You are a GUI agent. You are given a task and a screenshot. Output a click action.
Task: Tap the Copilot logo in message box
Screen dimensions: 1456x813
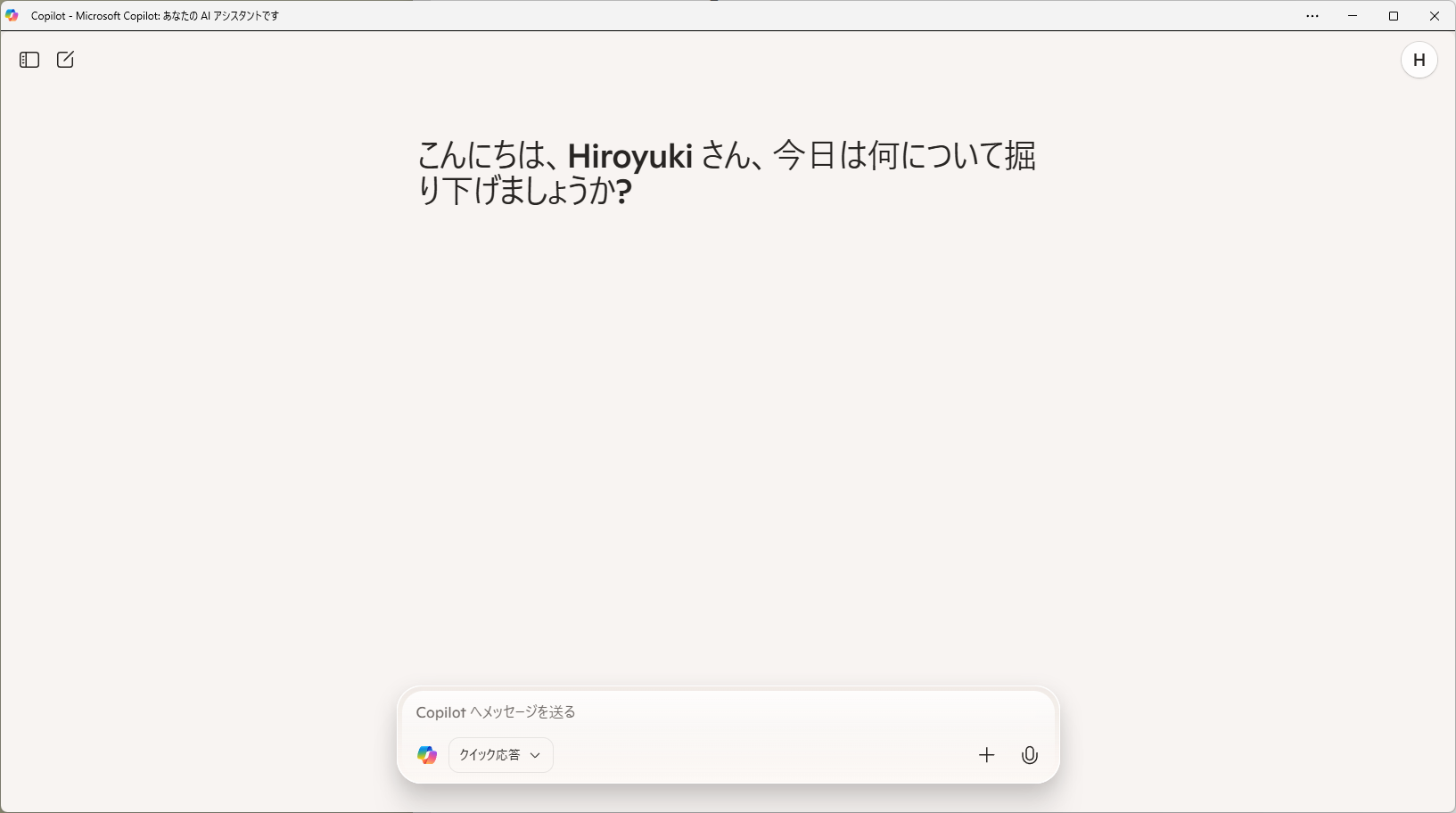pos(427,755)
